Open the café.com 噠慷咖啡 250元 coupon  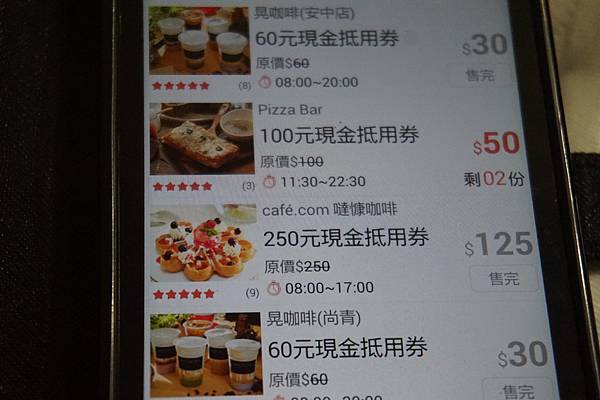point(346,238)
